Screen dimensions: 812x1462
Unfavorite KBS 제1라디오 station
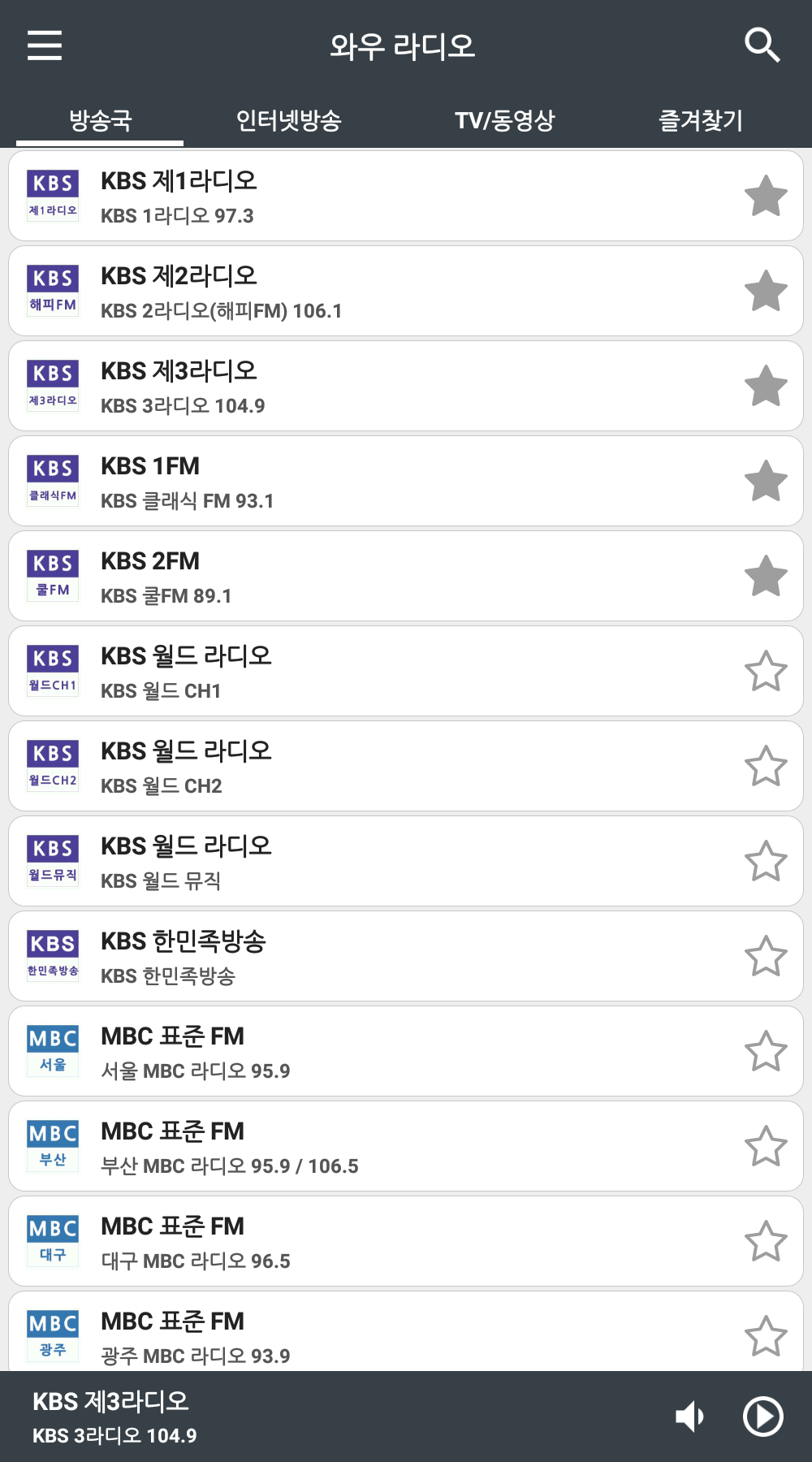click(x=764, y=194)
